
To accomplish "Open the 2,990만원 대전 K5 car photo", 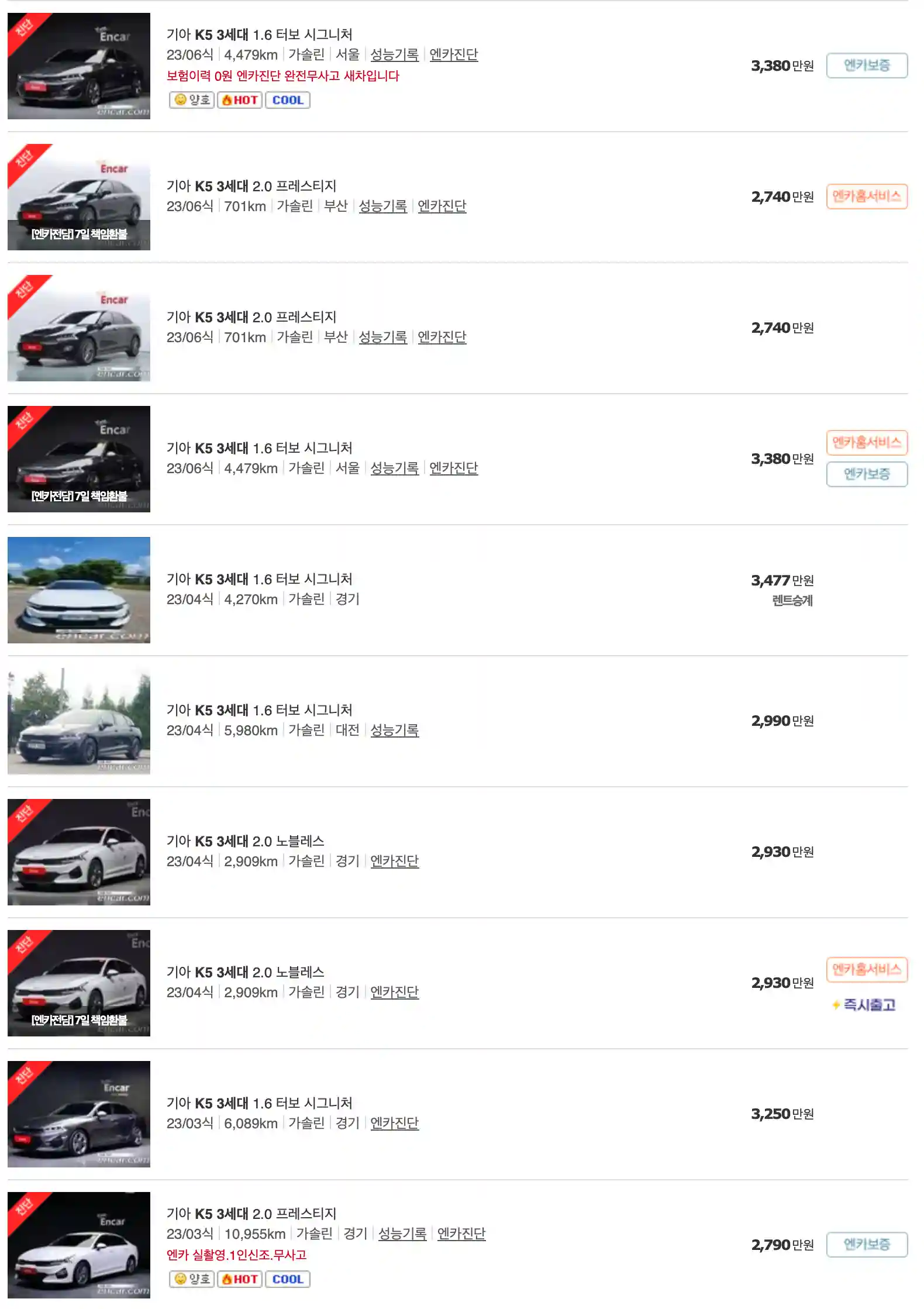I will 79,721.
